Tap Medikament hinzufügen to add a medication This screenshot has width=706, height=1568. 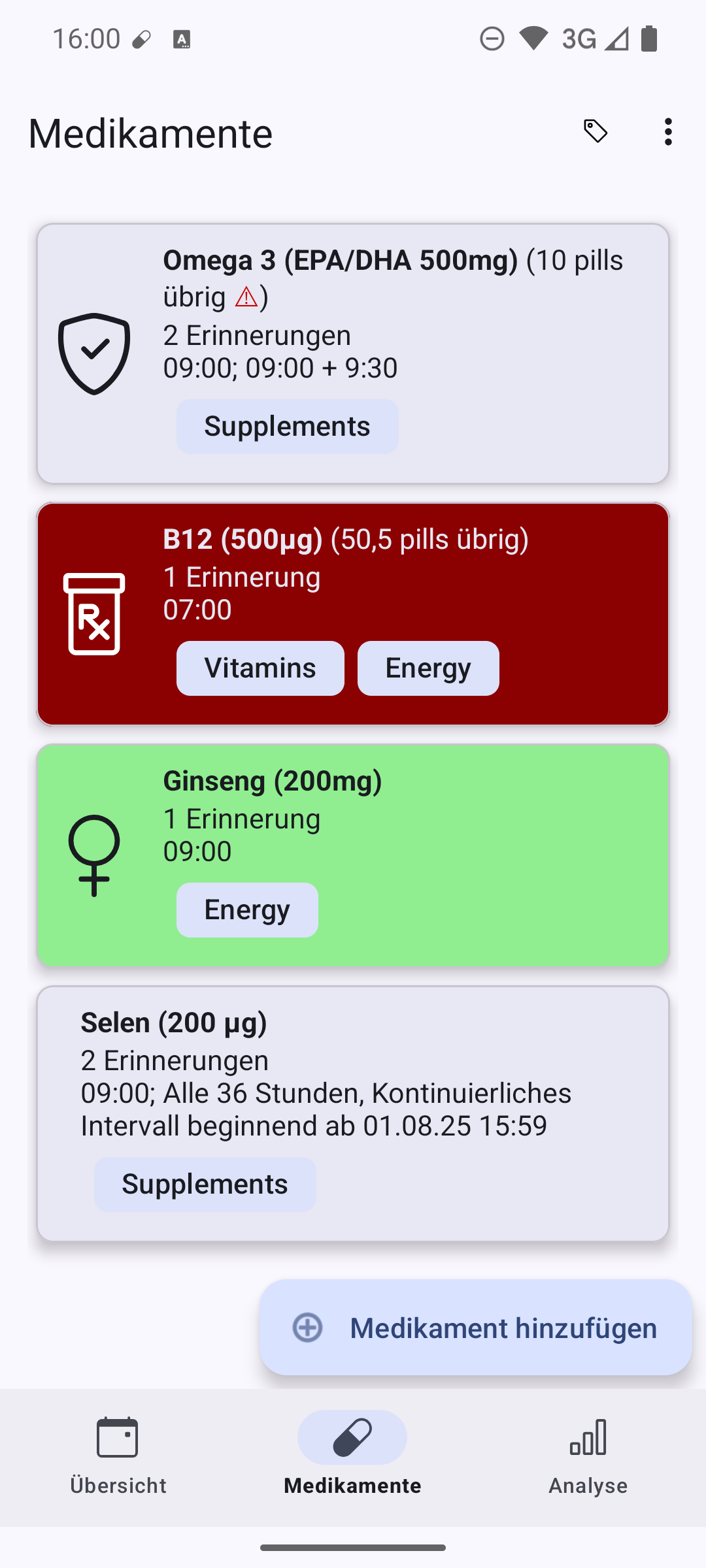point(476,1328)
